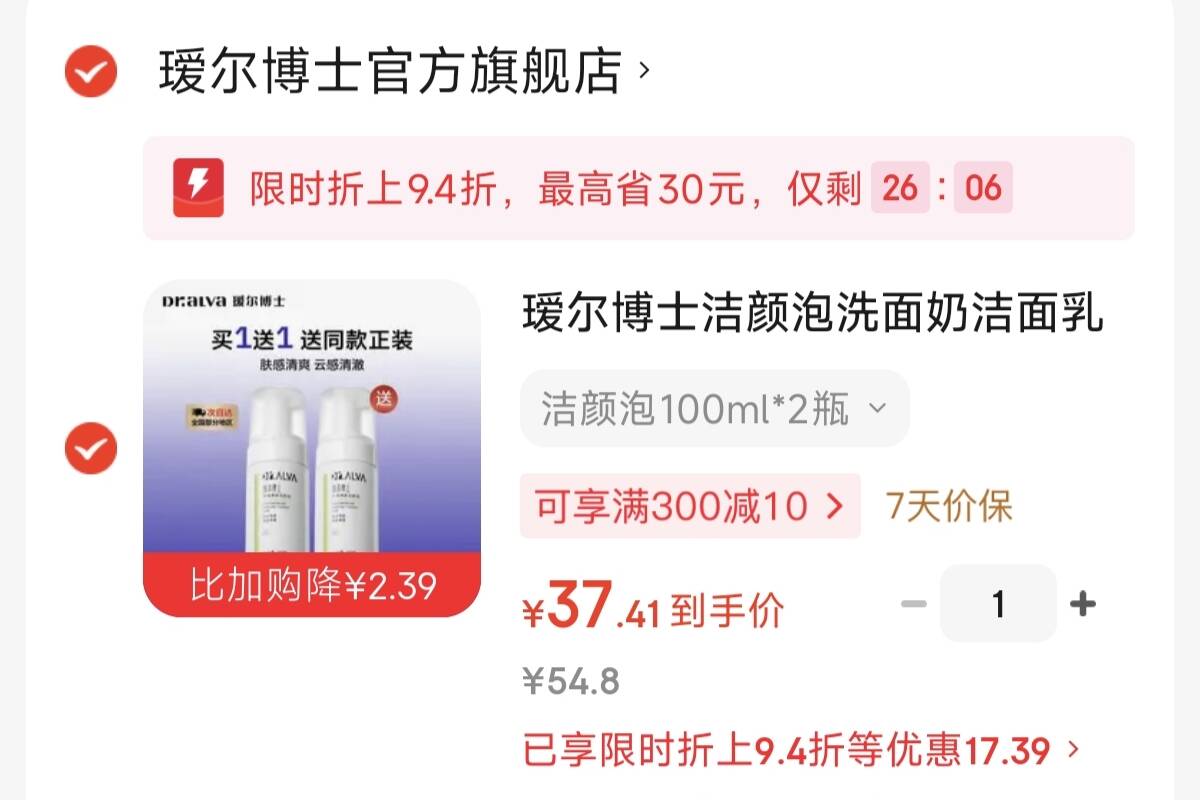
Task: View the 可享满300减10 coupon details
Action: (x=689, y=506)
